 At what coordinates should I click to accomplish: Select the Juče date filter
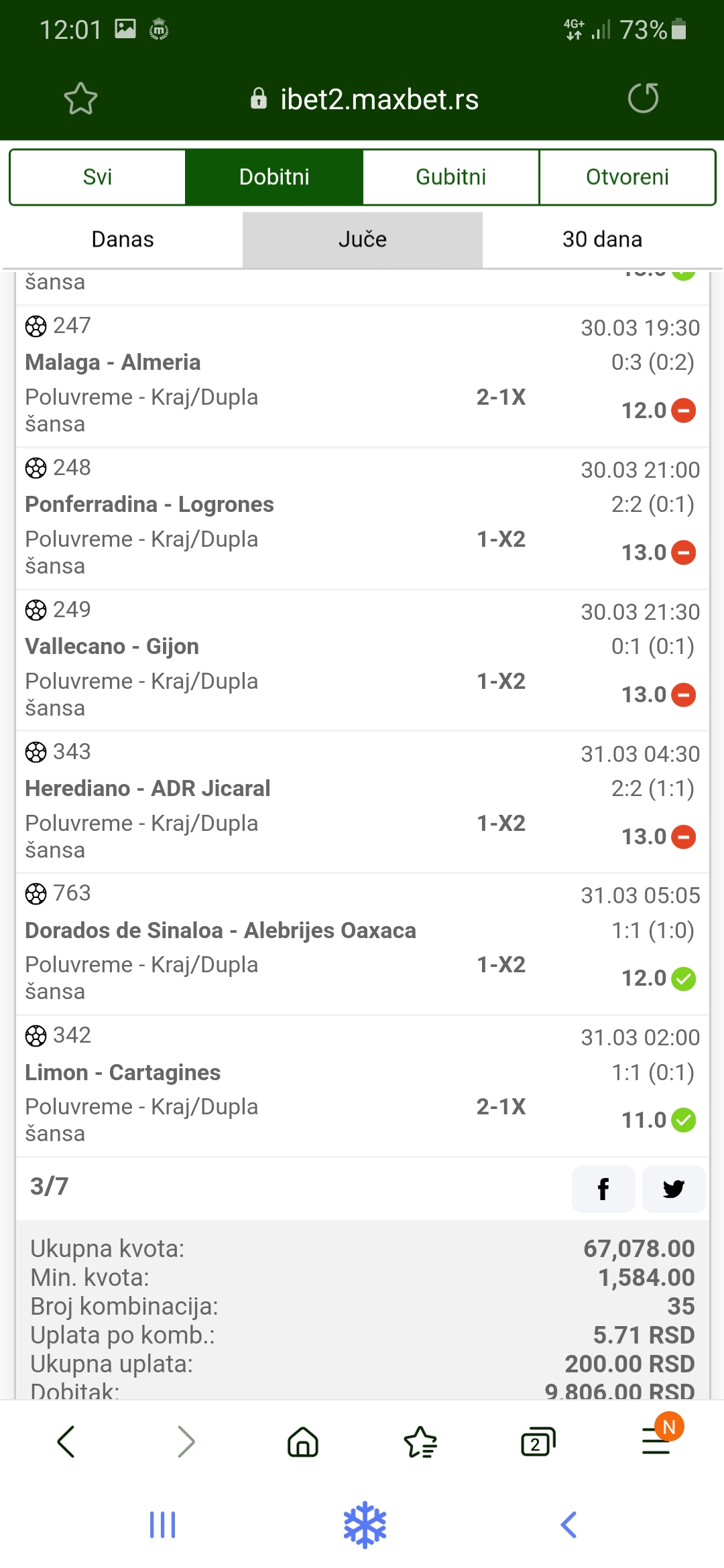363,239
